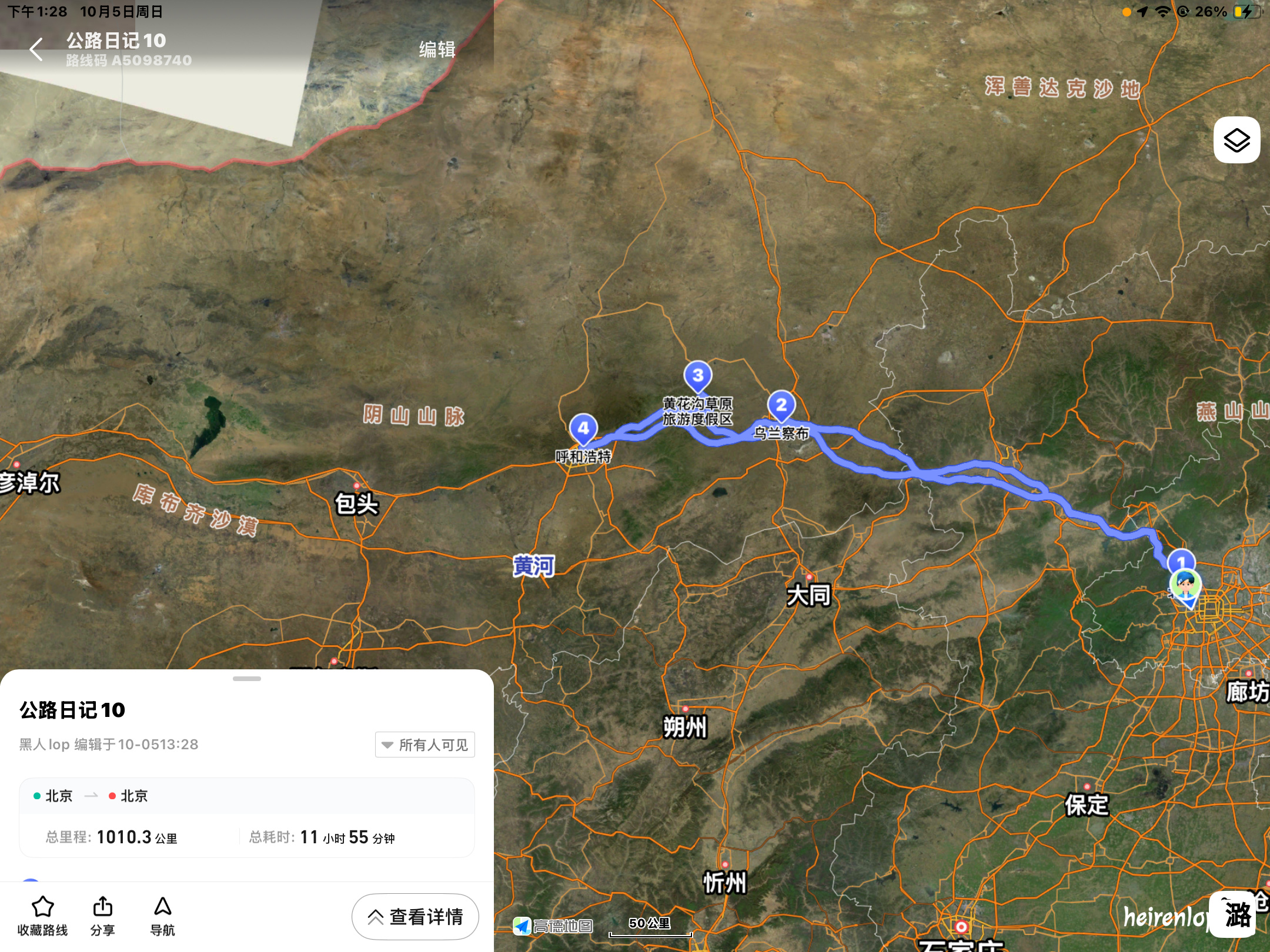Image resolution: width=1270 pixels, height=952 pixels.
Task: Go back from the 公路日记10 route page
Action: click(36, 49)
